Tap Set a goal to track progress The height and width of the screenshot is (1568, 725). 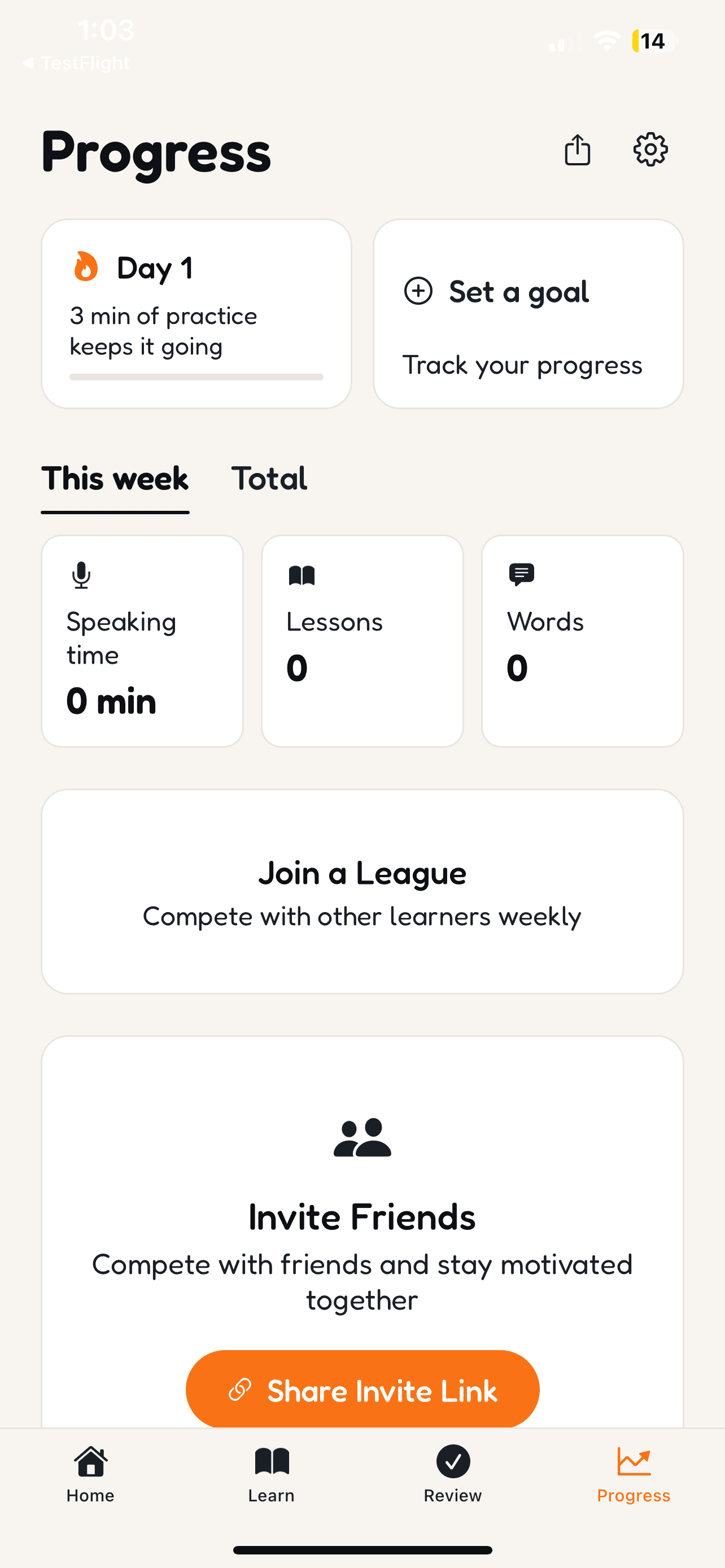coord(529,313)
